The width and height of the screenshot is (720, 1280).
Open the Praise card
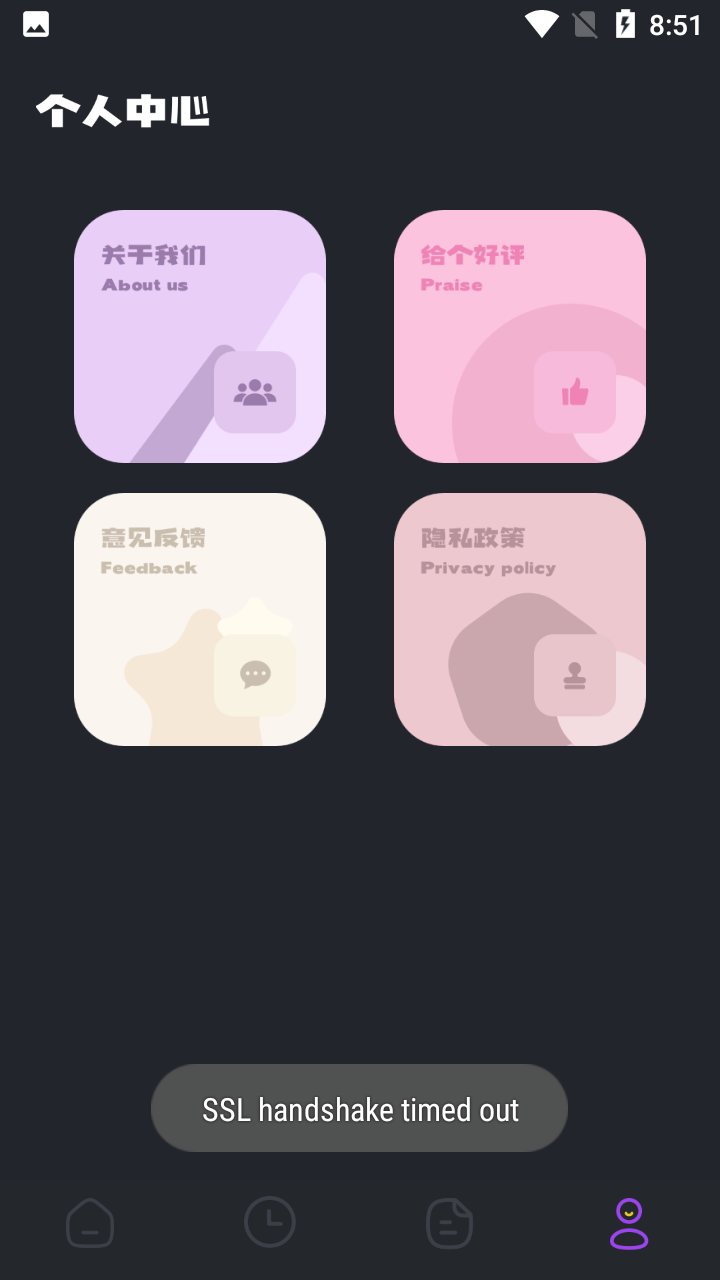tap(520, 336)
